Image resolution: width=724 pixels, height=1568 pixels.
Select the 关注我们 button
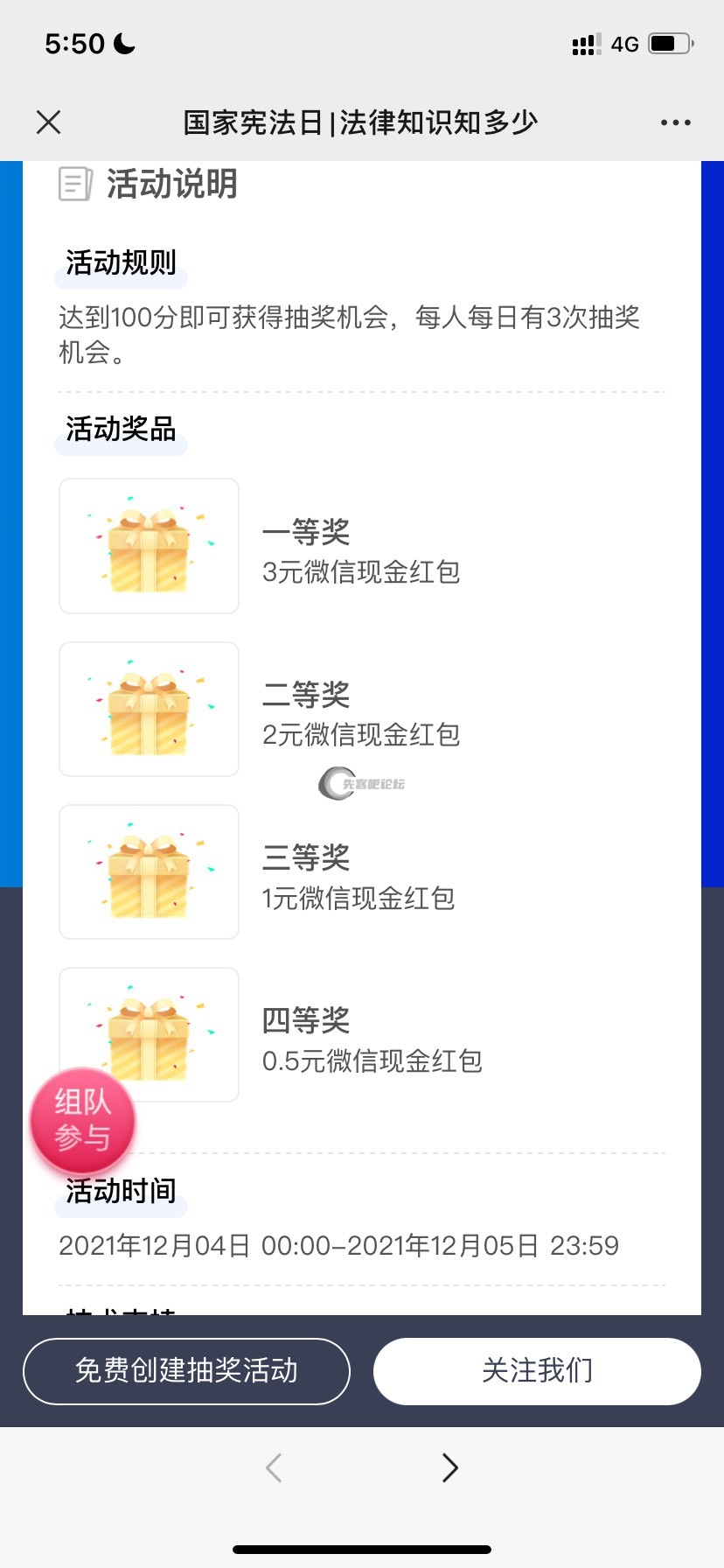[x=537, y=1370]
